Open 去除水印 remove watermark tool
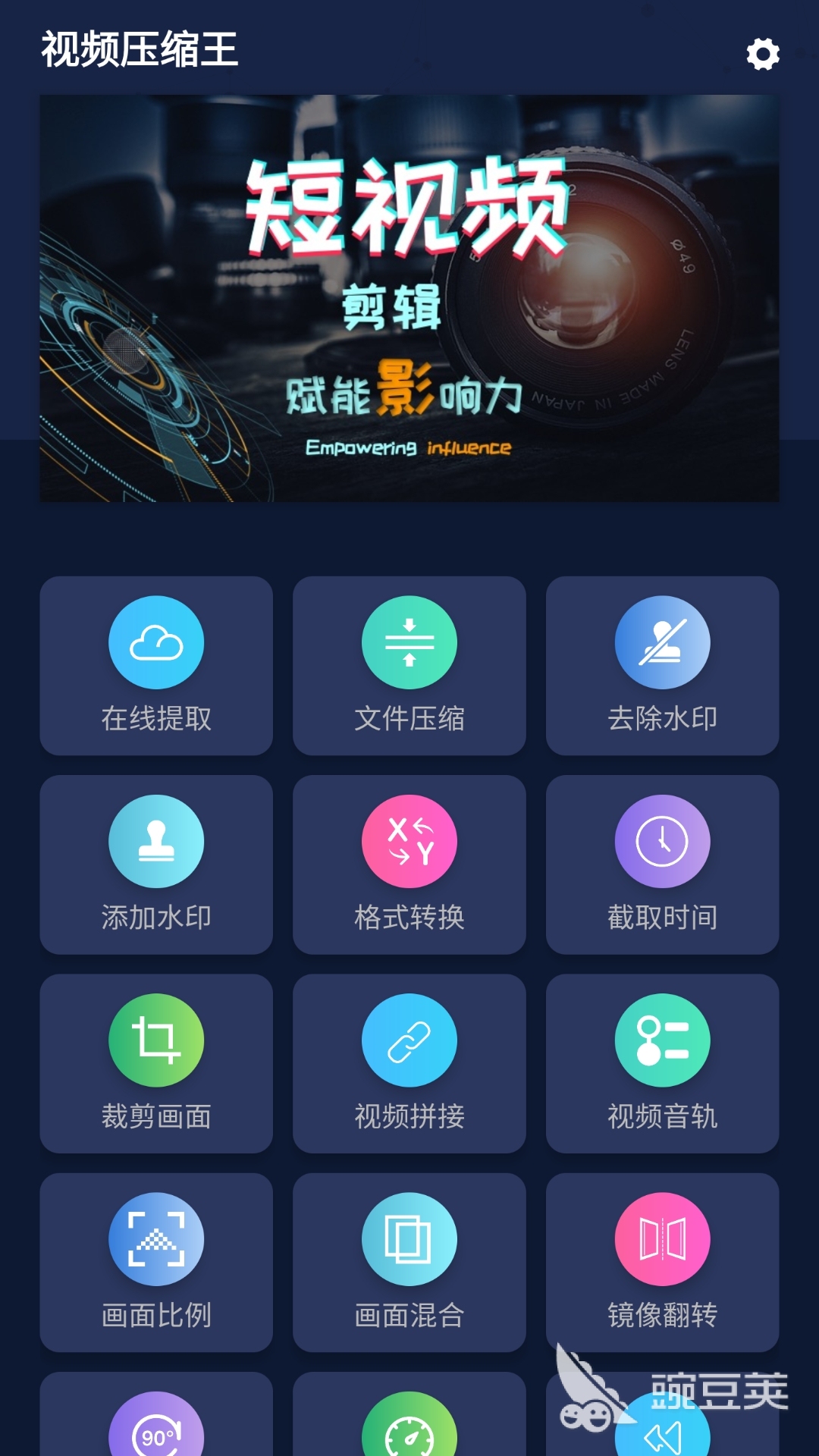This screenshot has width=819, height=1456. [x=662, y=665]
